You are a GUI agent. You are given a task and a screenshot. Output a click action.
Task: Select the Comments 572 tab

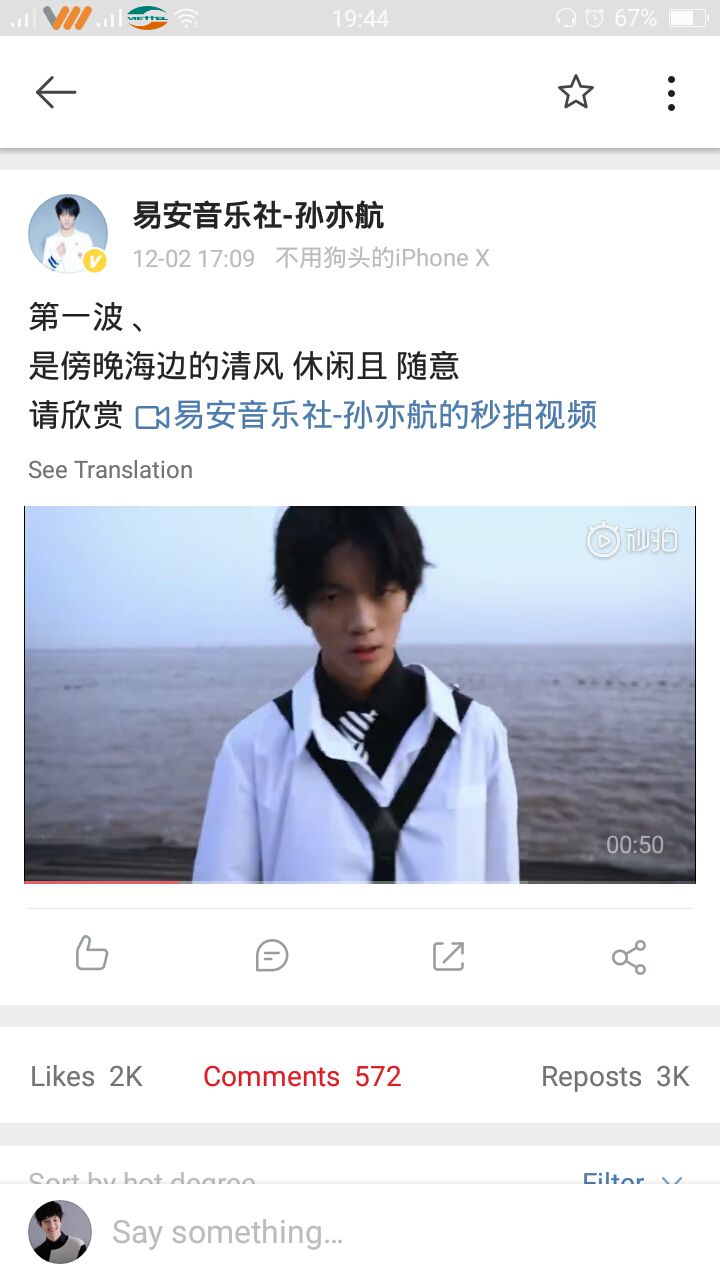(302, 1077)
